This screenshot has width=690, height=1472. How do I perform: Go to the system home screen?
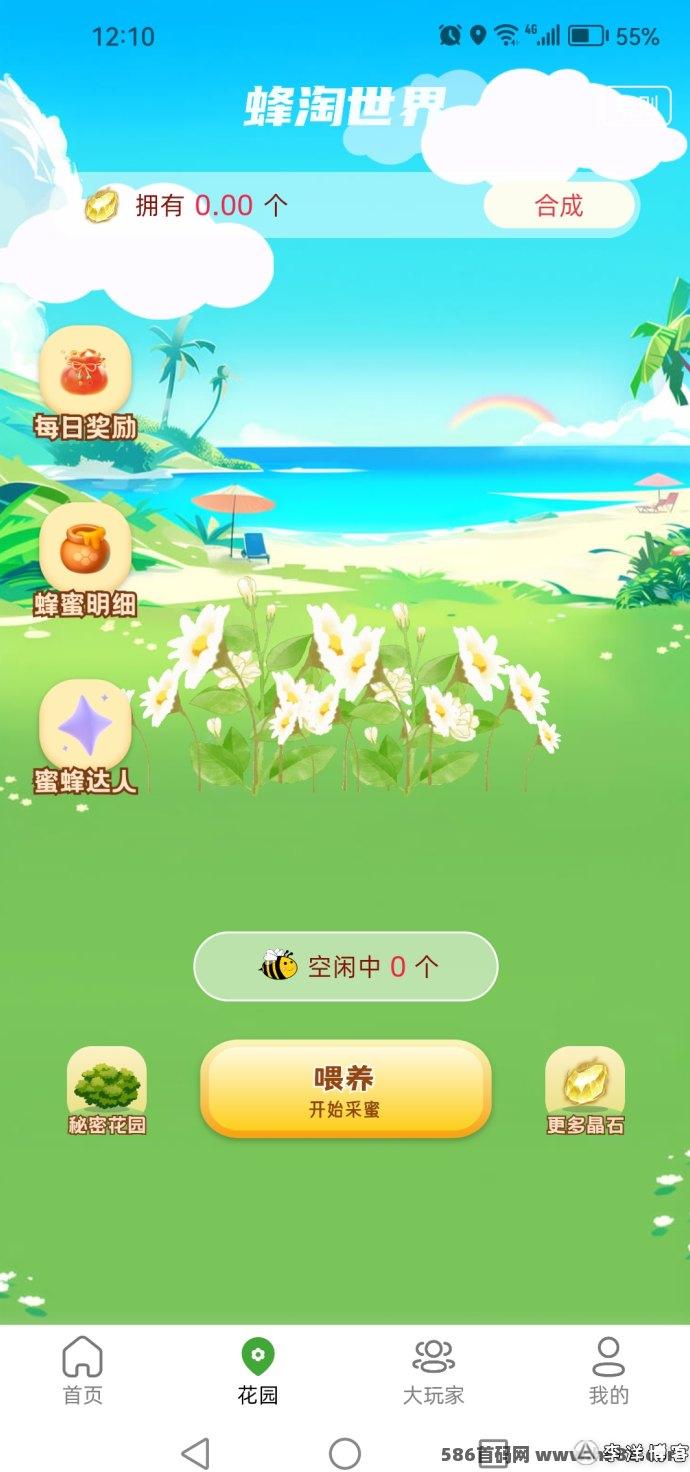point(345,1453)
